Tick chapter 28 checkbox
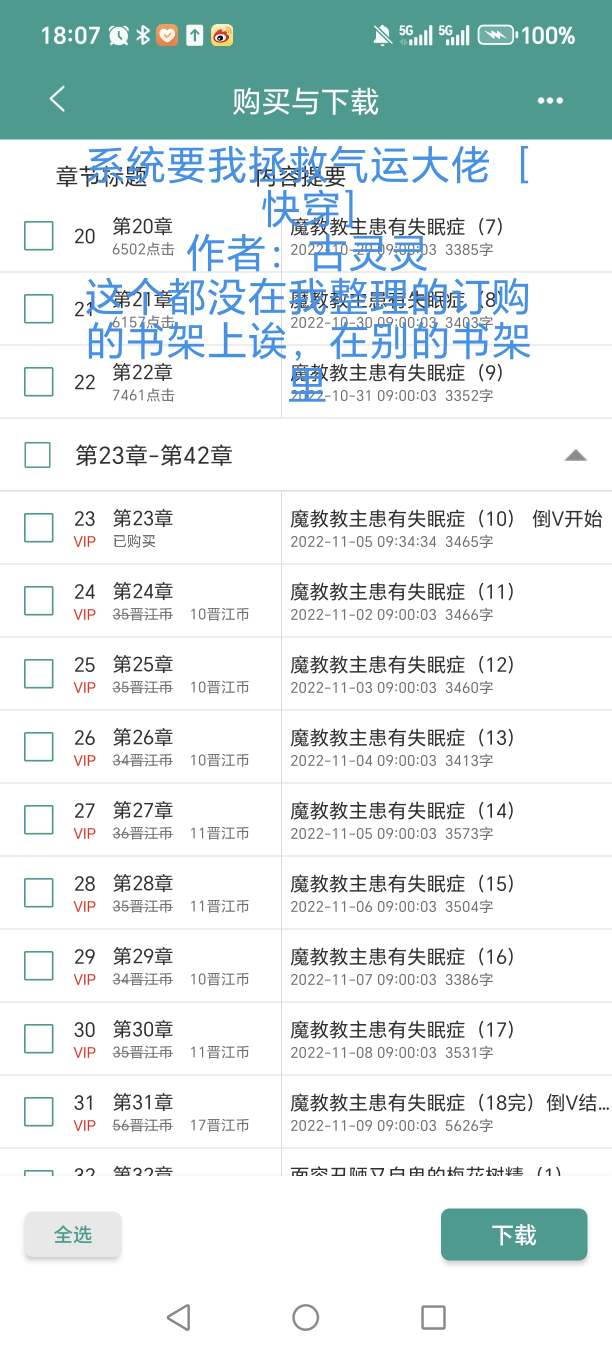The width and height of the screenshot is (612, 1350). point(39,893)
